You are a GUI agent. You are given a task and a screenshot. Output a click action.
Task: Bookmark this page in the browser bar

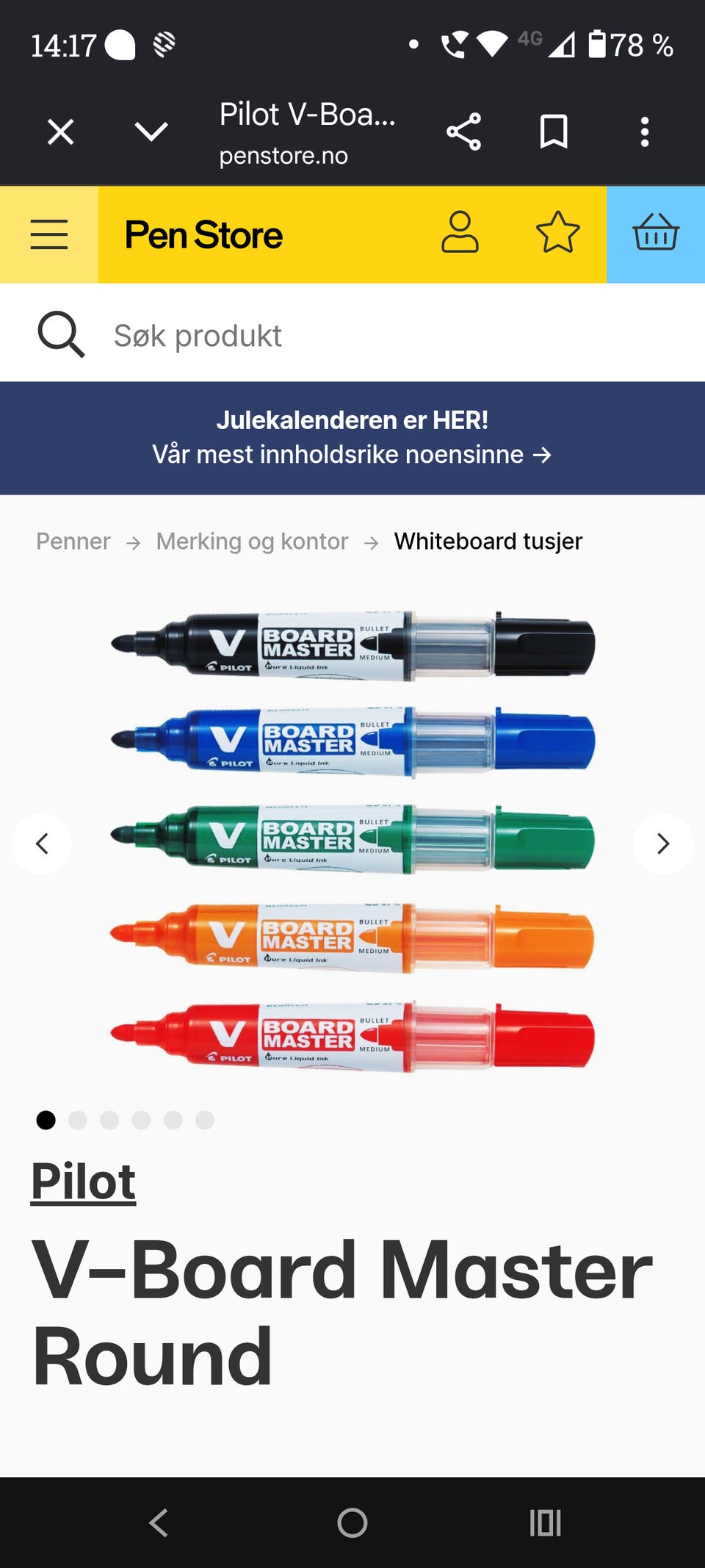pyautogui.click(x=554, y=132)
